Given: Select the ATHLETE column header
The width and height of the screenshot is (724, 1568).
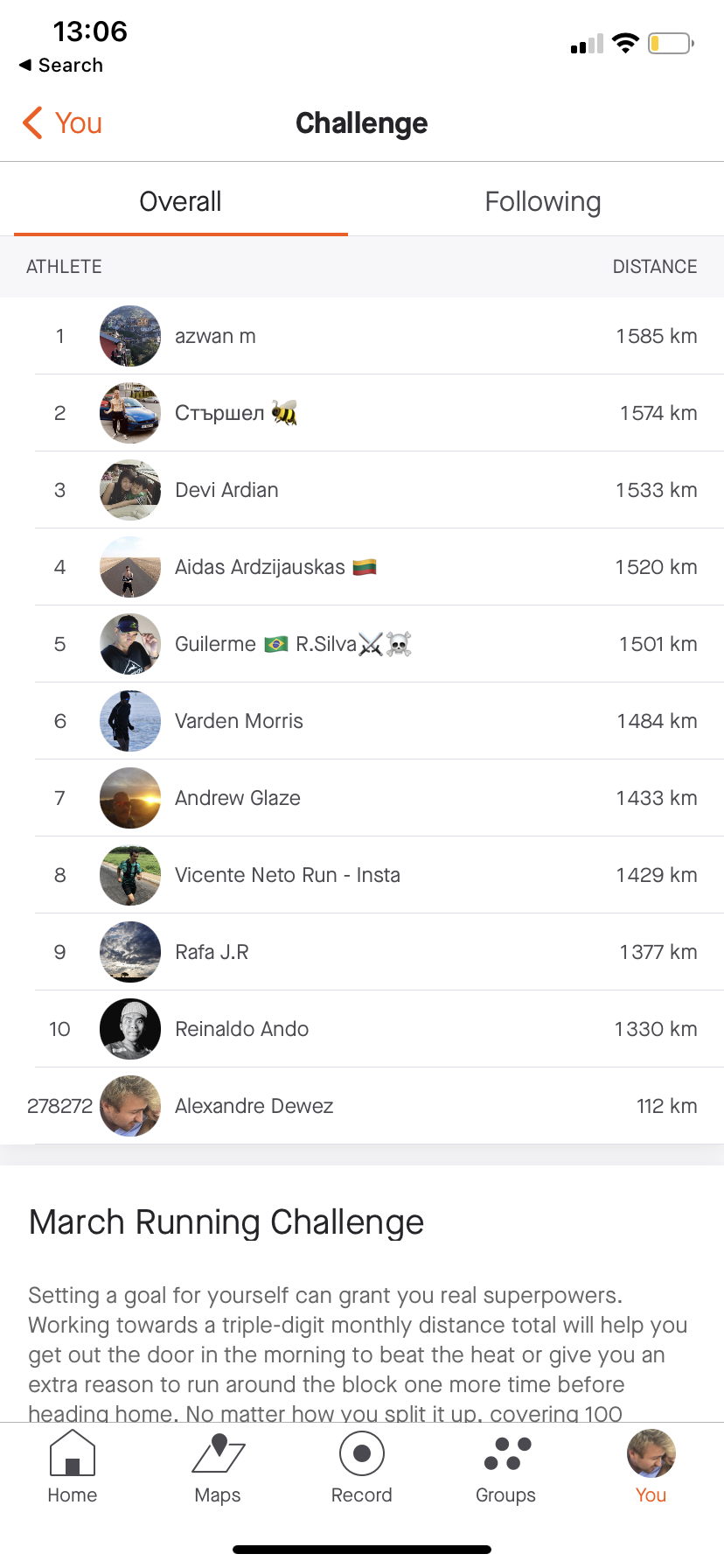Looking at the screenshot, I should click(63, 266).
